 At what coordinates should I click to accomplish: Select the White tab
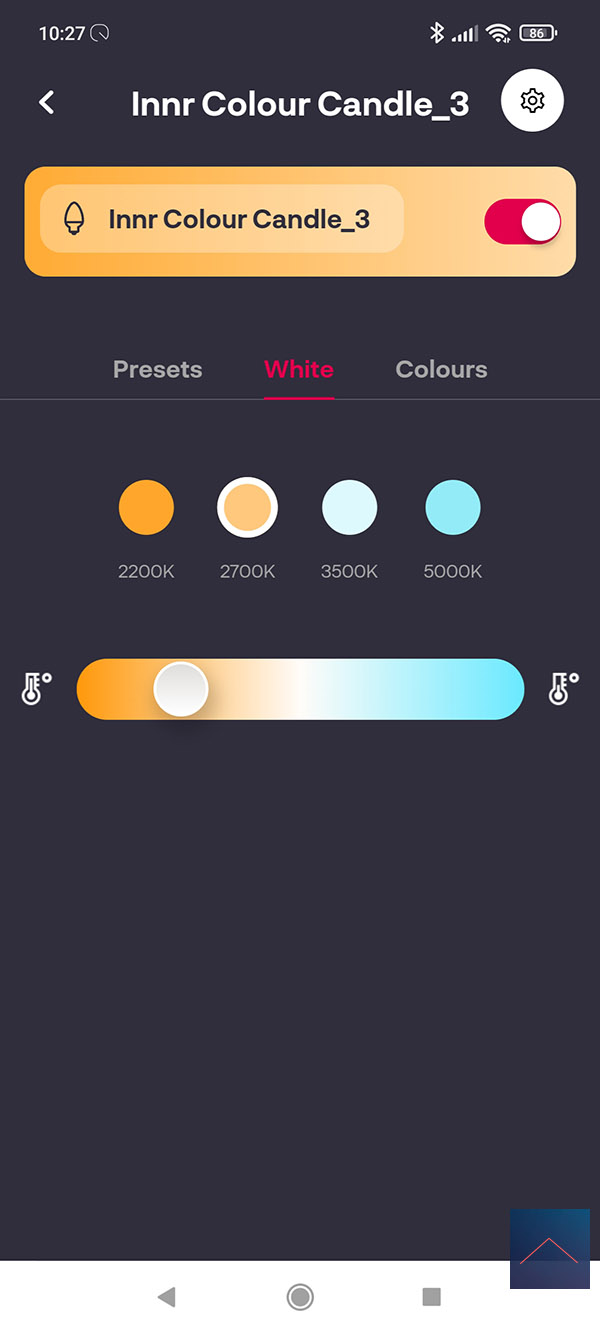coord(299,369)
